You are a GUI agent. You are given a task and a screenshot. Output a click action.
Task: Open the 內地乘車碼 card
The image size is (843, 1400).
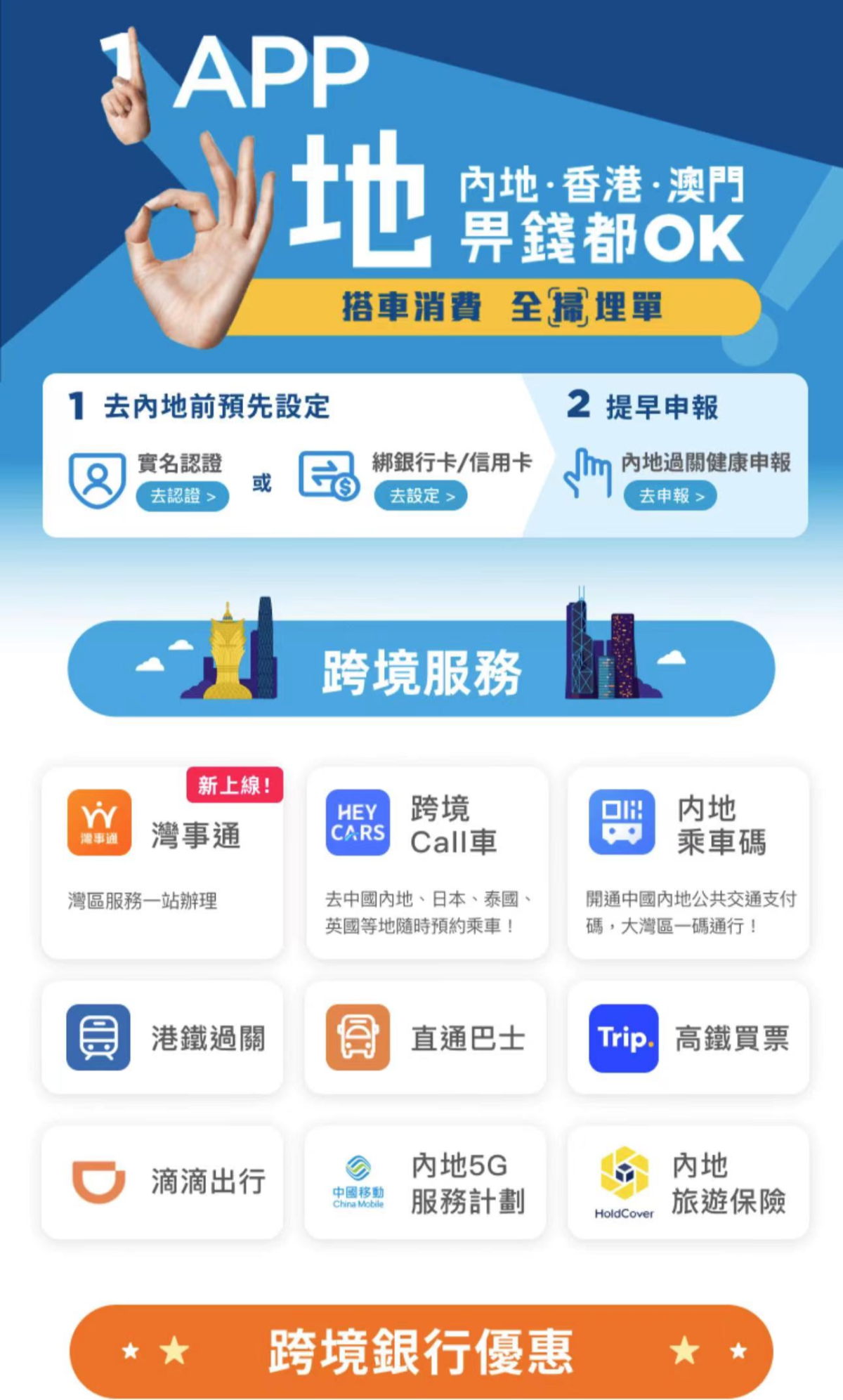coord(688,862)
